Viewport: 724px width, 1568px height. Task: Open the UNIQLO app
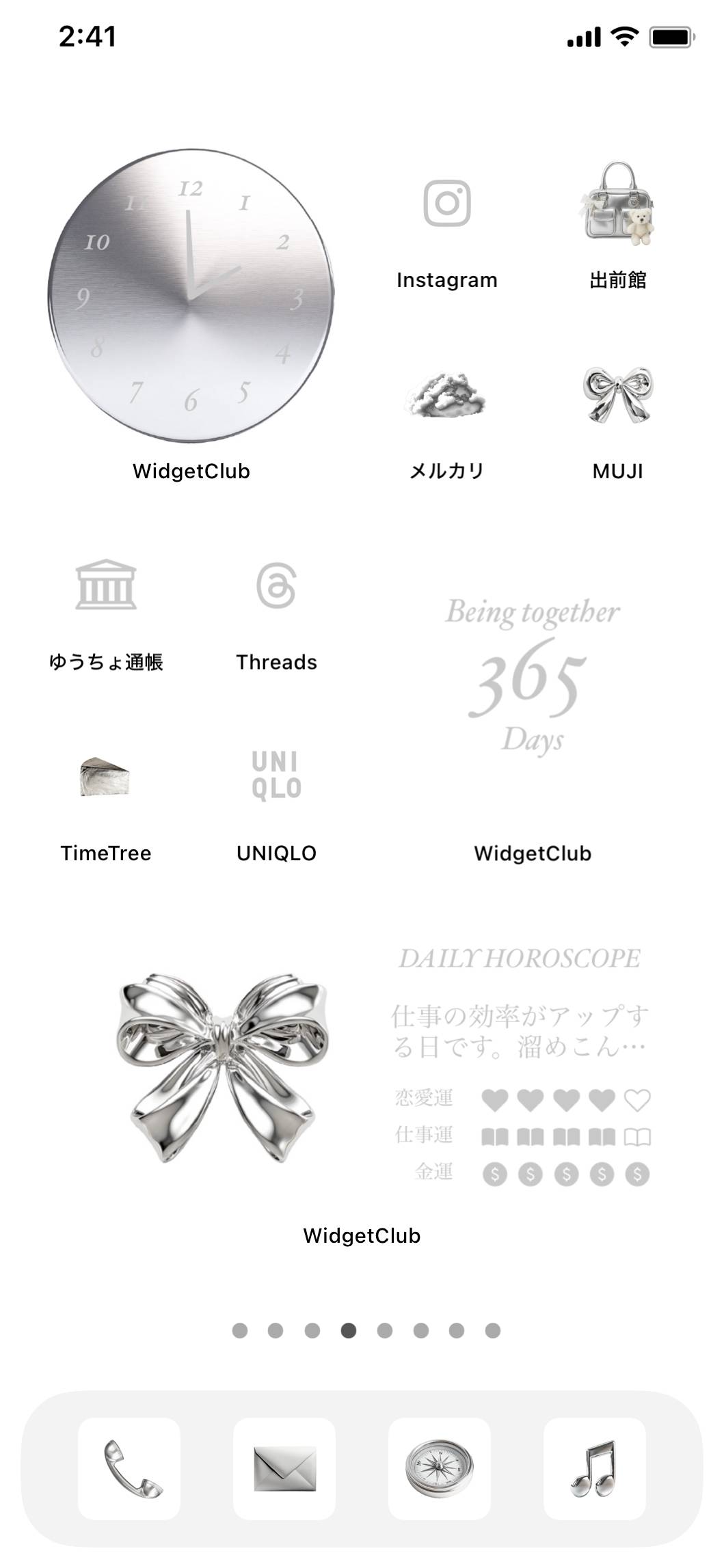(x=276, y=777)
